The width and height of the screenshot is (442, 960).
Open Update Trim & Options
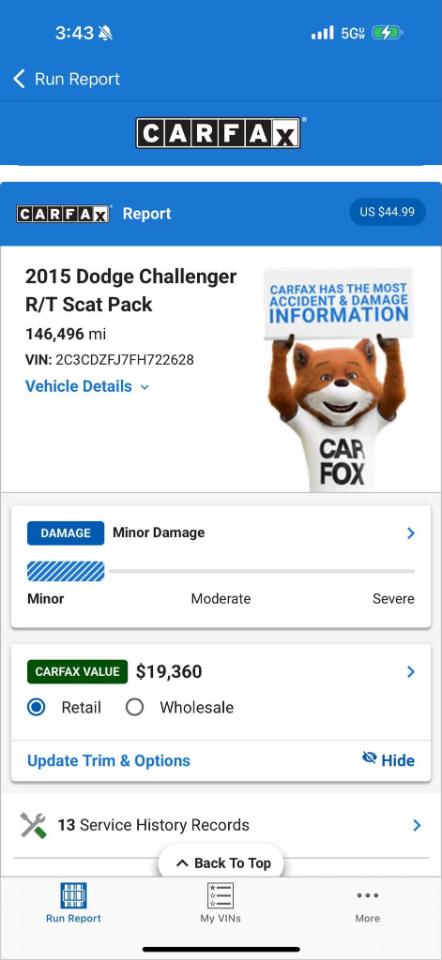(108, 760)
